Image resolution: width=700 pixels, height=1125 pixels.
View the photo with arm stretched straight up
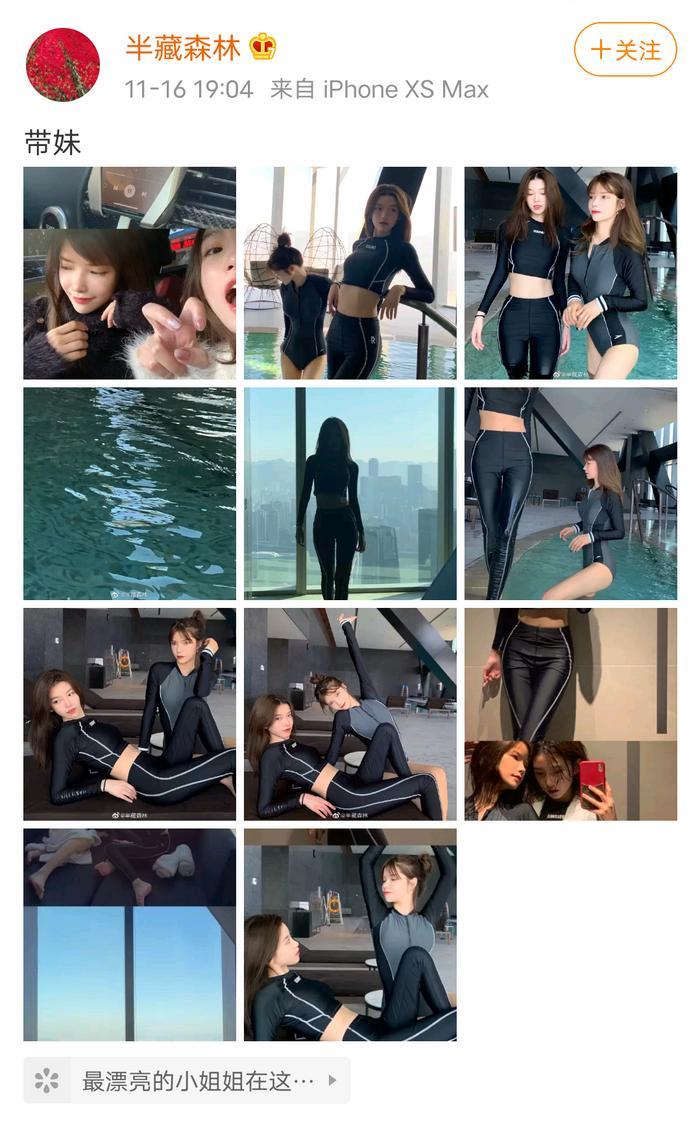pos(350,714)
